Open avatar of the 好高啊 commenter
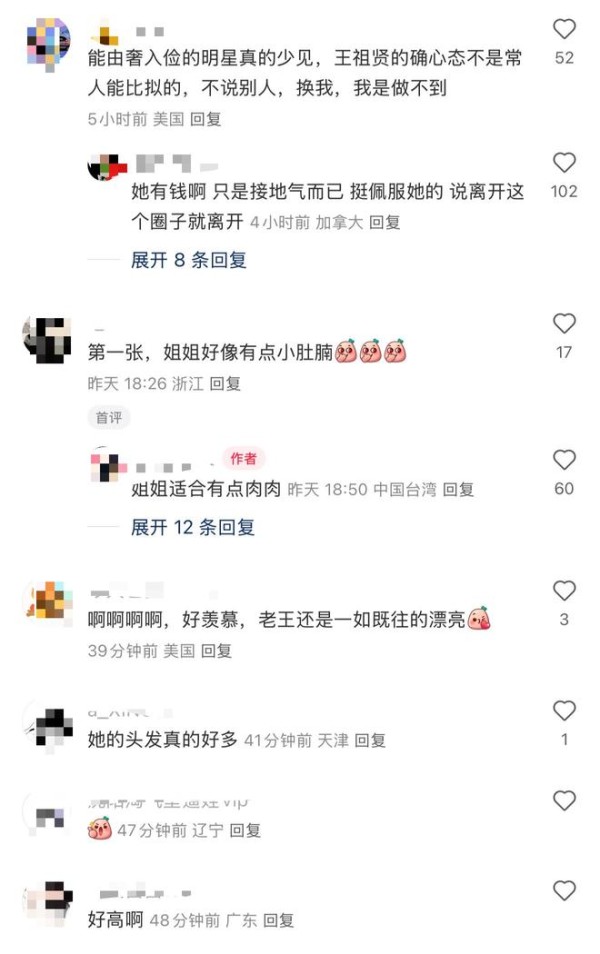The height and width of the screenshot is (954, 600). click(46, 902)
